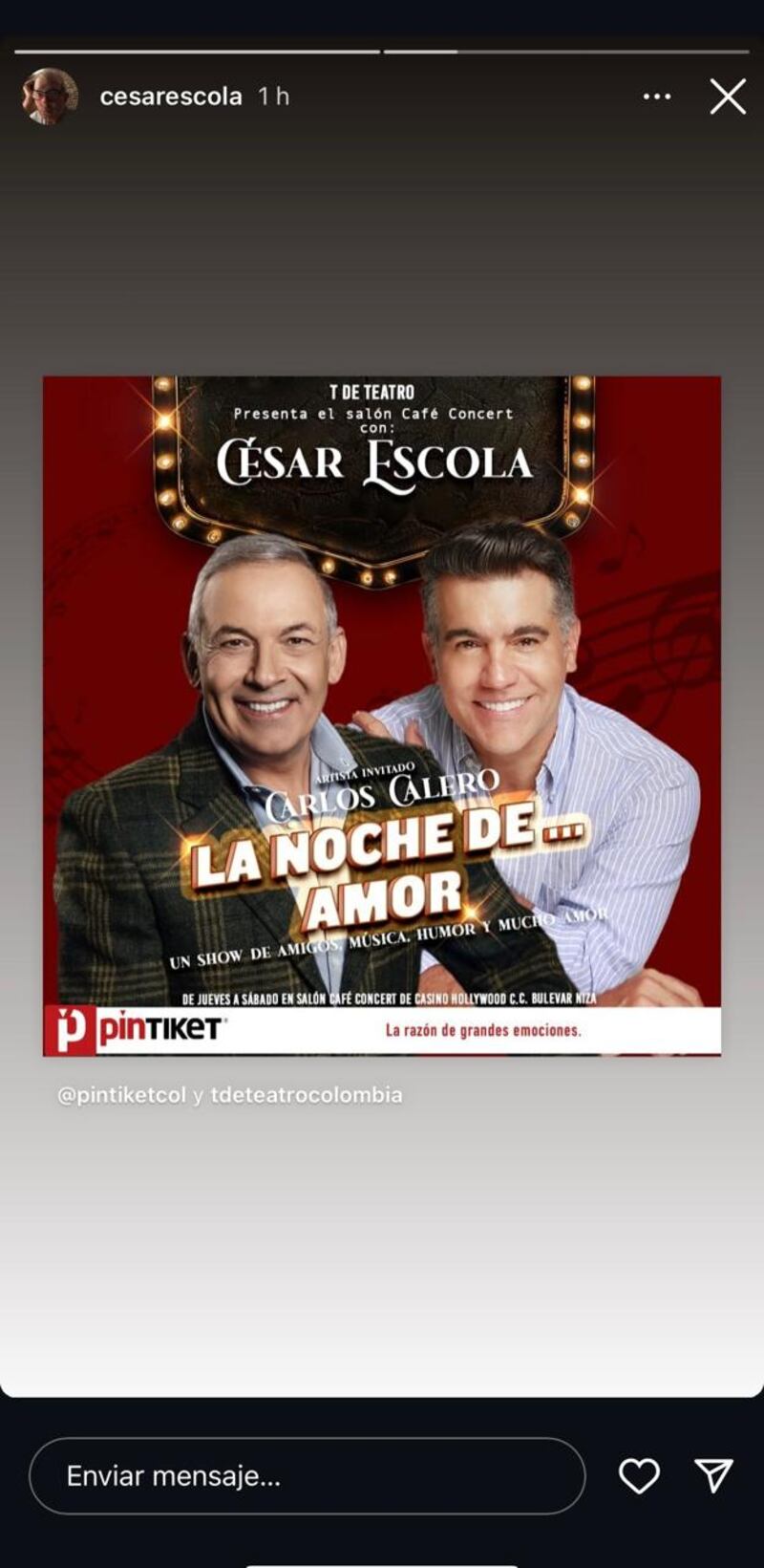This screenshot has width=764, height=1568.
Task: Close the story viewer
Action: point(728,97)
